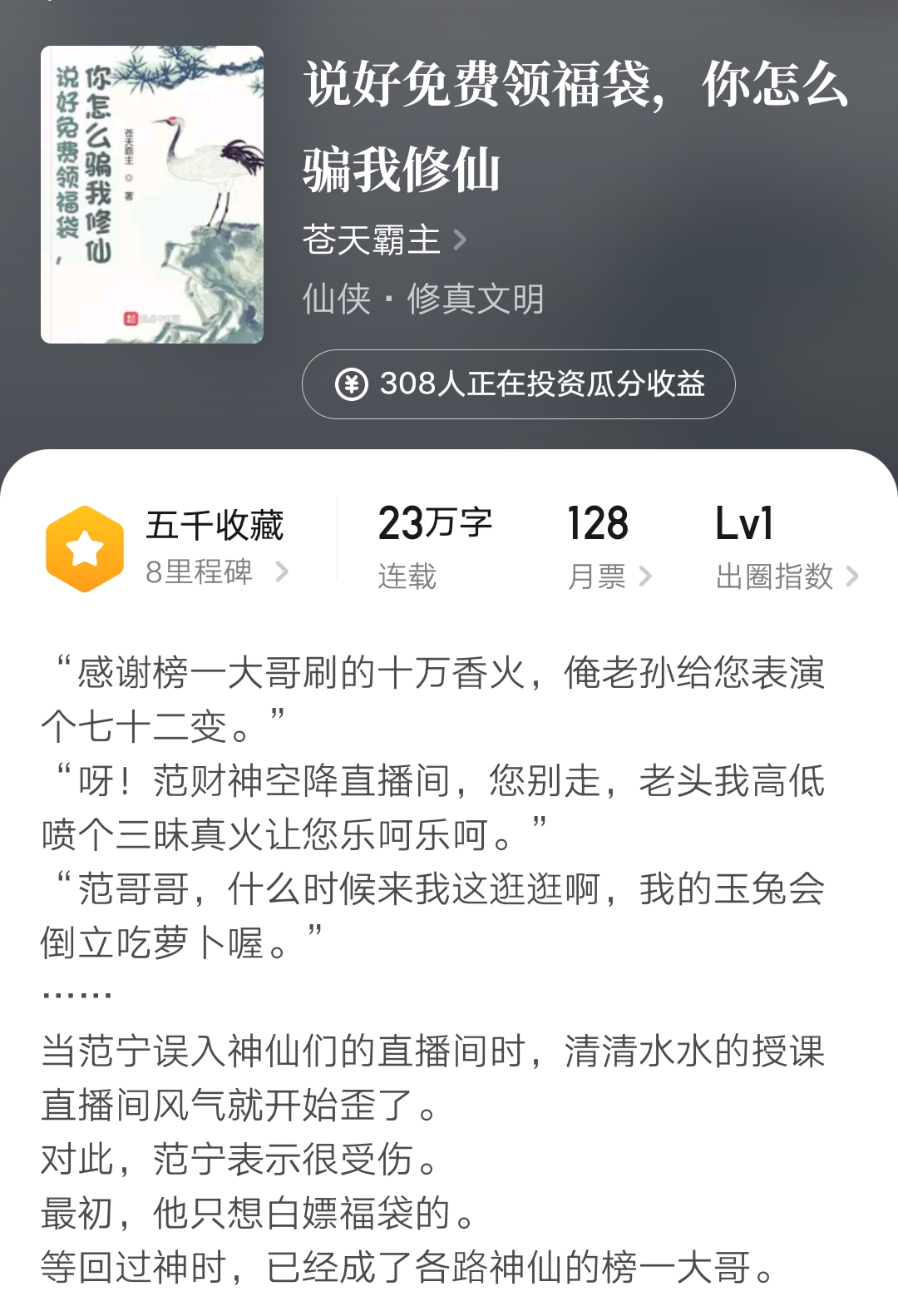
Task: Click the 23万字 word count stat
Action: point(435,524)
